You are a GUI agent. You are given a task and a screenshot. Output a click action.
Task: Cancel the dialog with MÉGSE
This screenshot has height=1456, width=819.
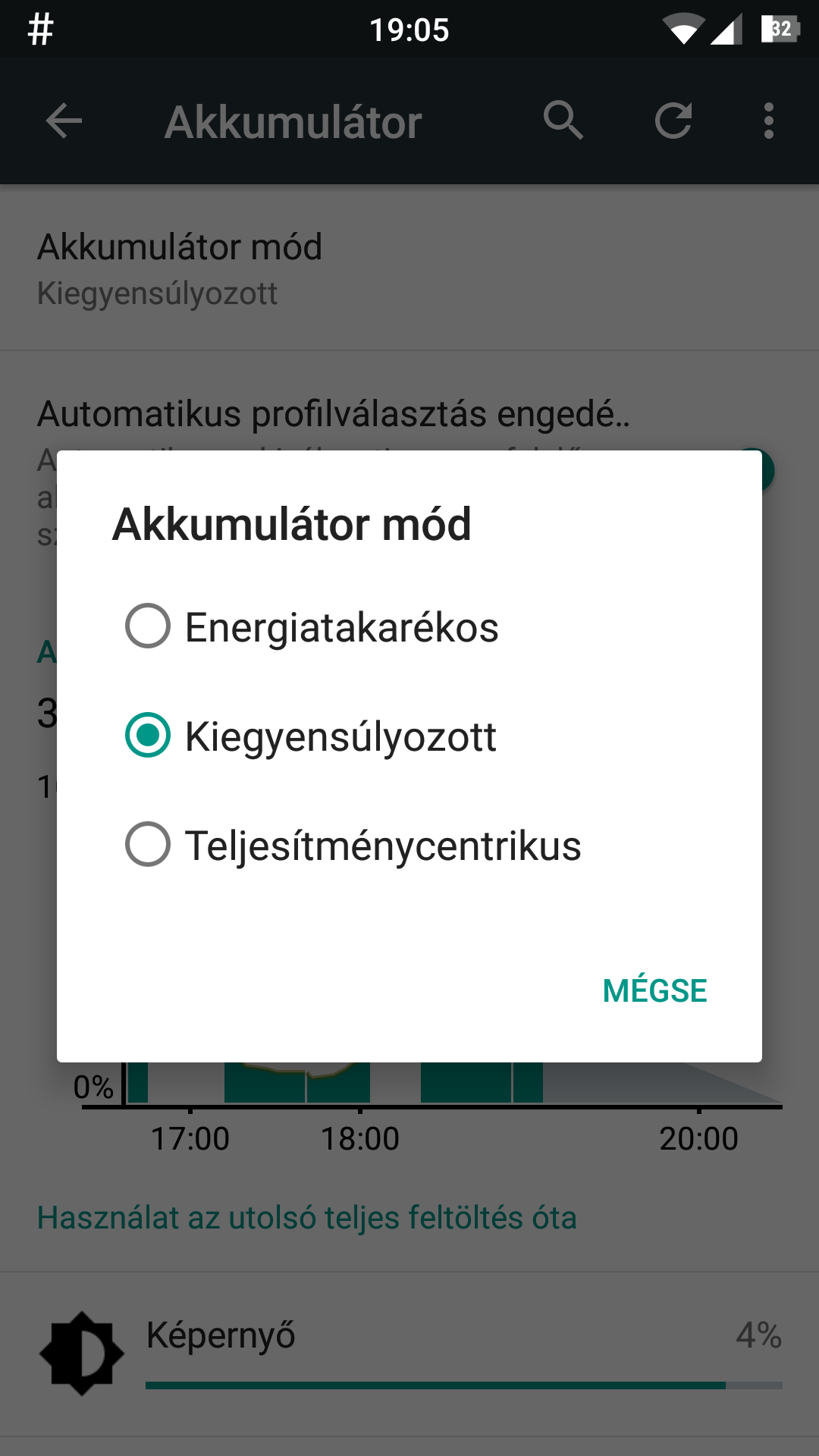click(x=654, y=990)
